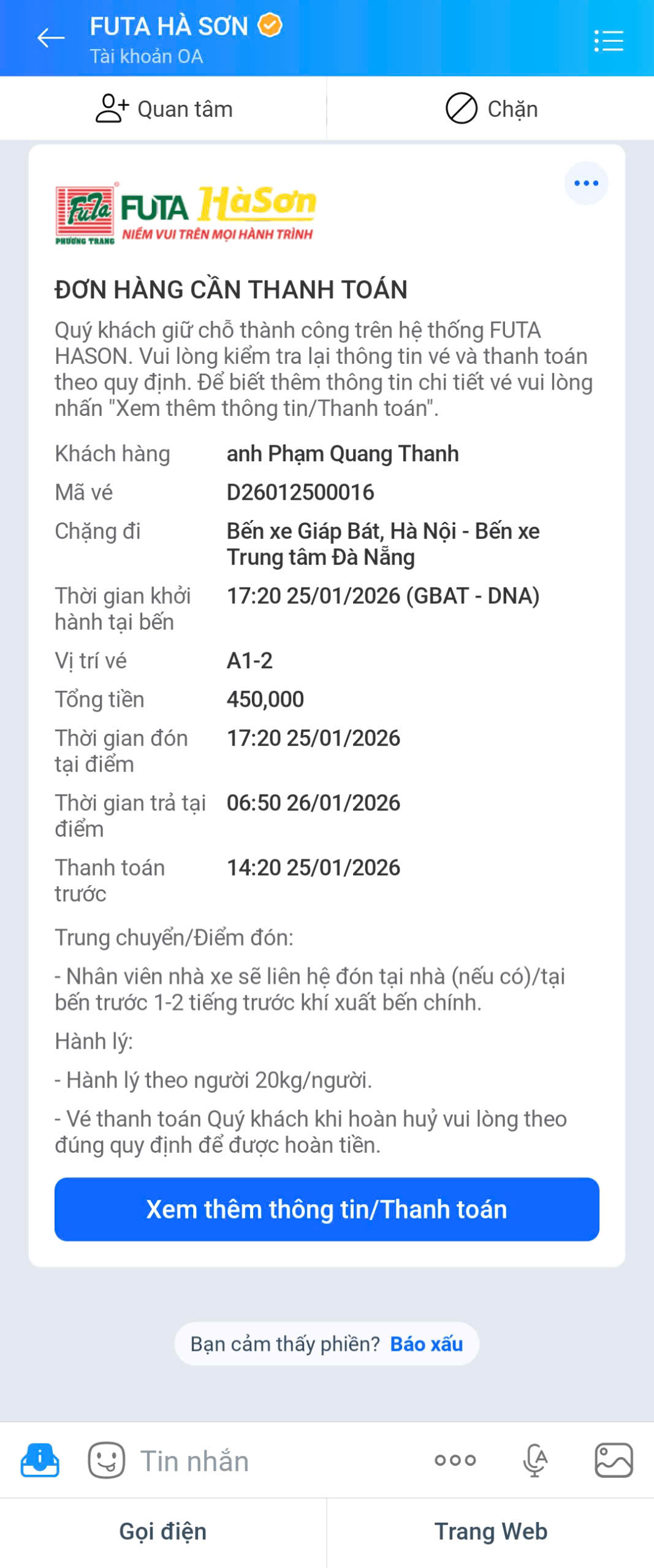Open the blue info inbox icon
This screenshot has width=654, height=1568.
click(40, 1460)
